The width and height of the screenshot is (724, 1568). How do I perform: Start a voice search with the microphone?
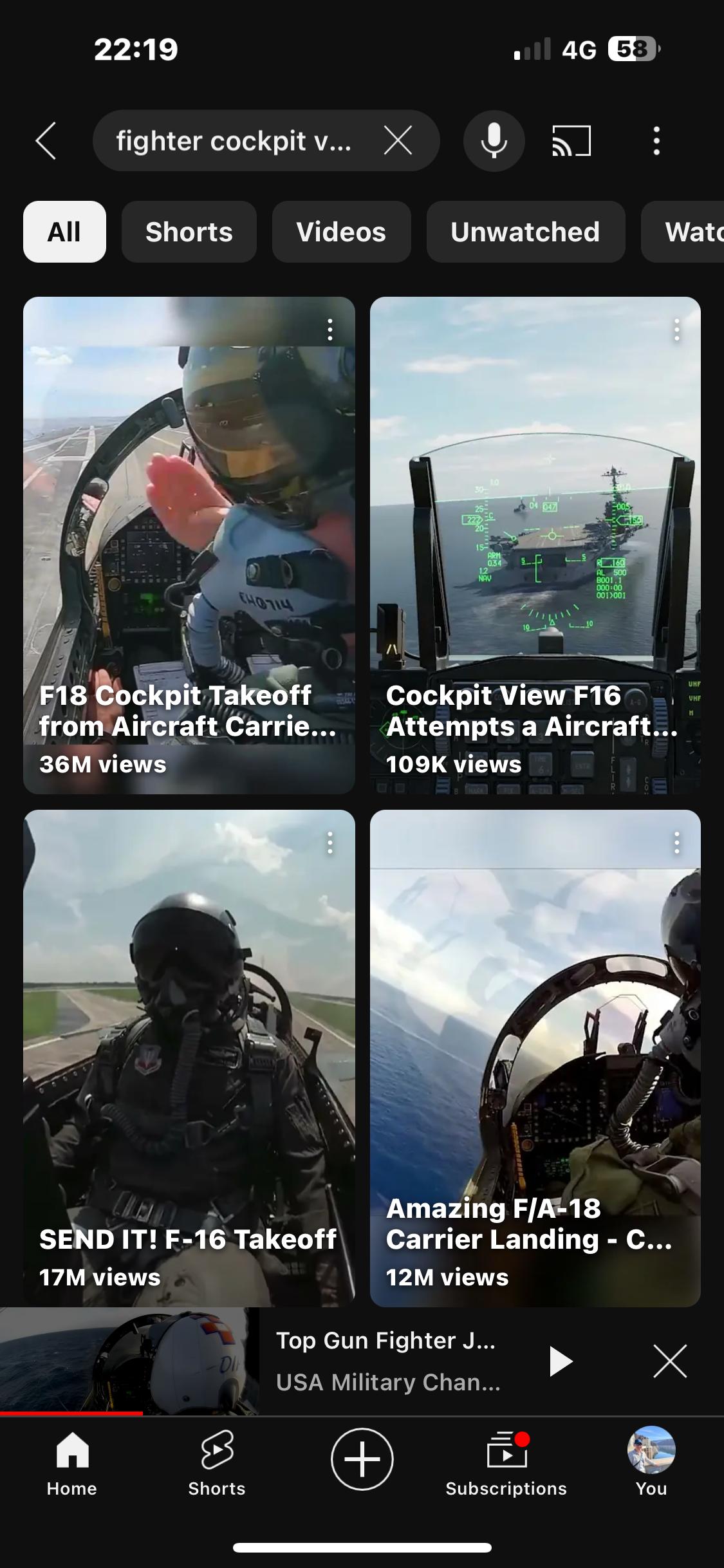(x=494, y=140)
